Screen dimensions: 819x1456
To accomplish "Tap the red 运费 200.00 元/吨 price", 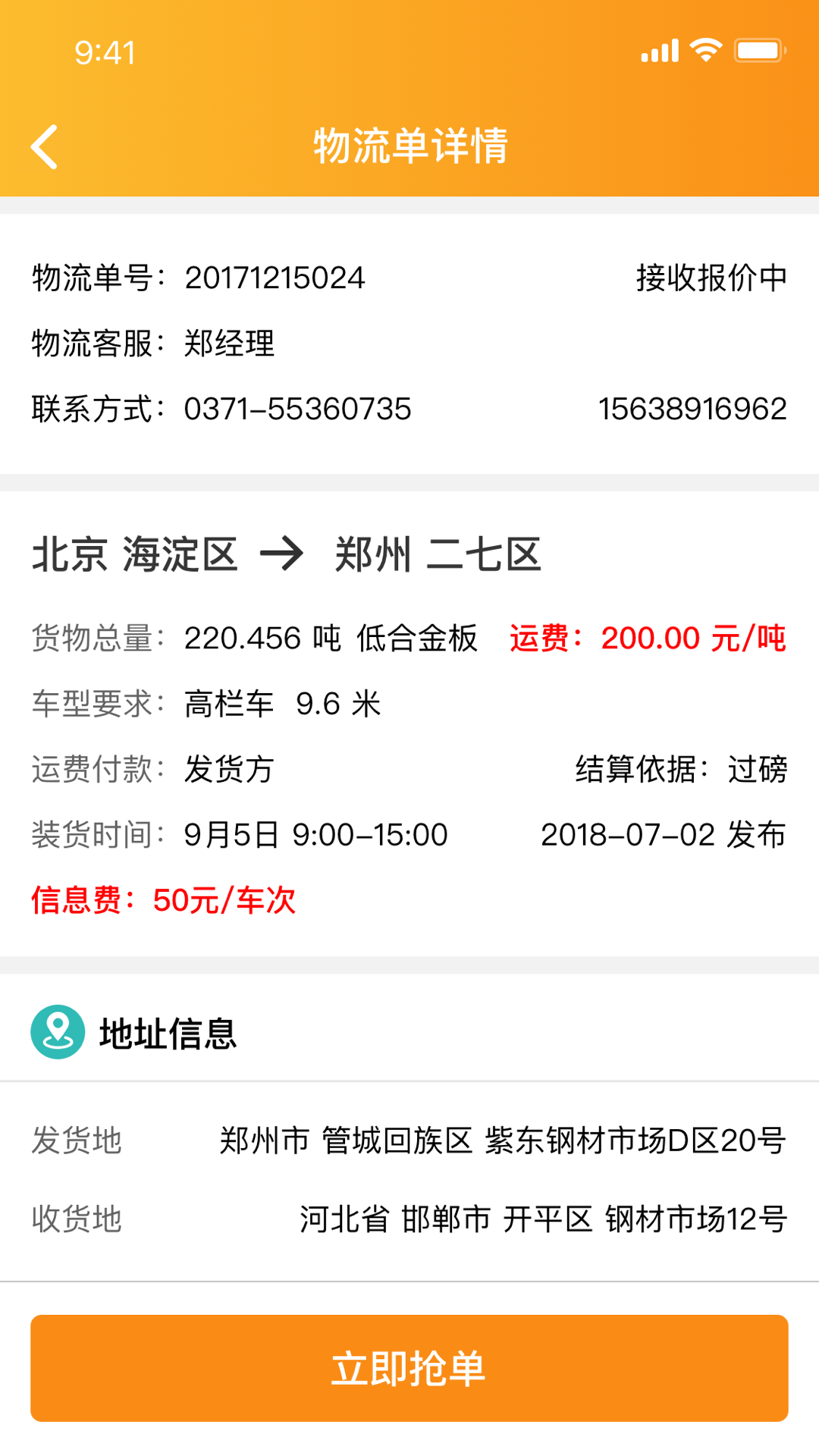I will tap(648, 639).
